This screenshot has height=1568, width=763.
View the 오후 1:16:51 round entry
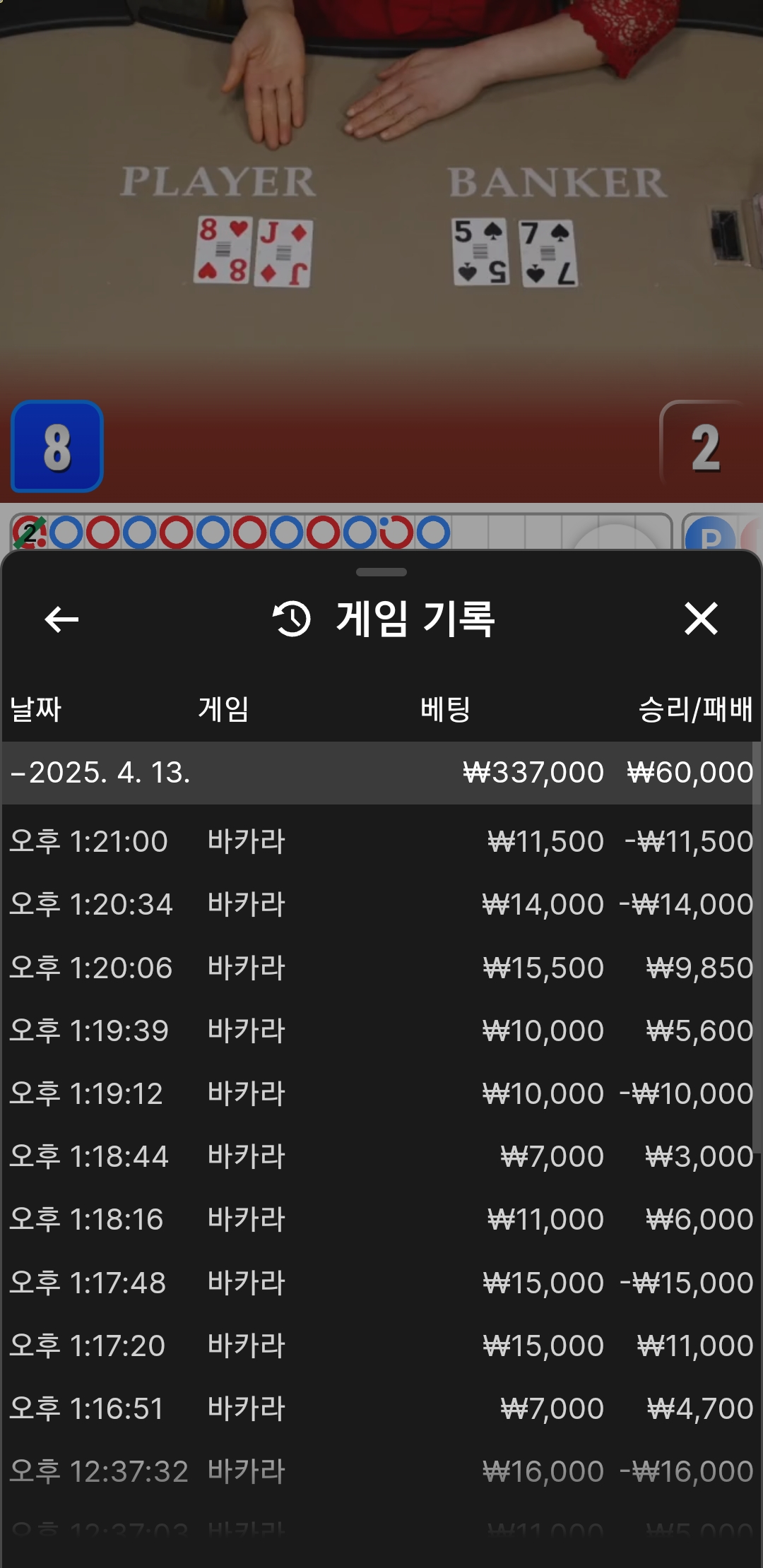point(381,1408)
